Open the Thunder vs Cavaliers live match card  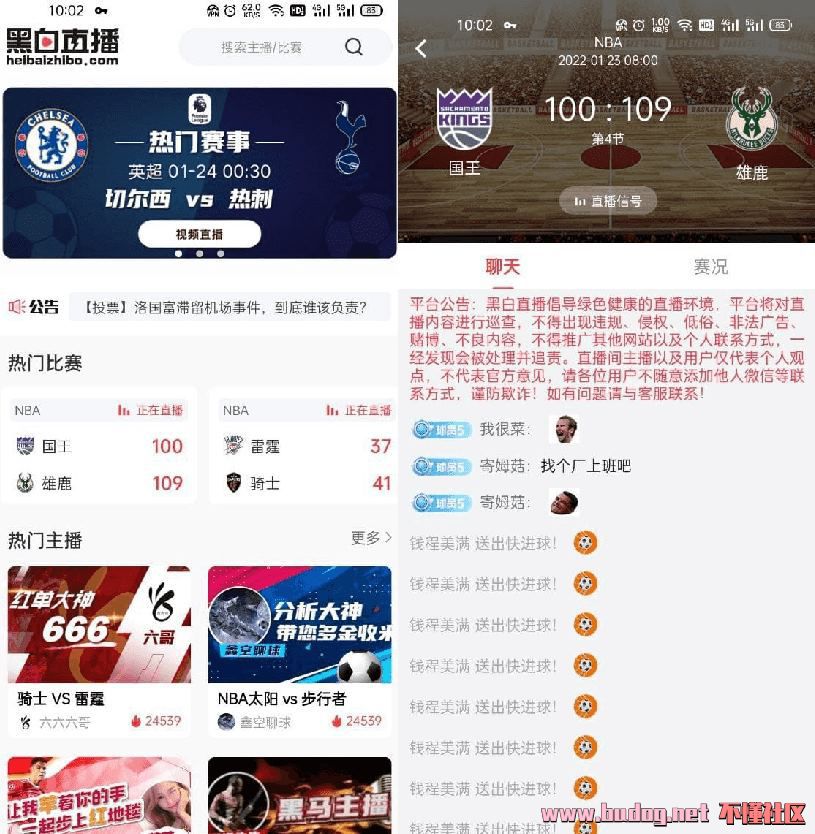point(305,447)
